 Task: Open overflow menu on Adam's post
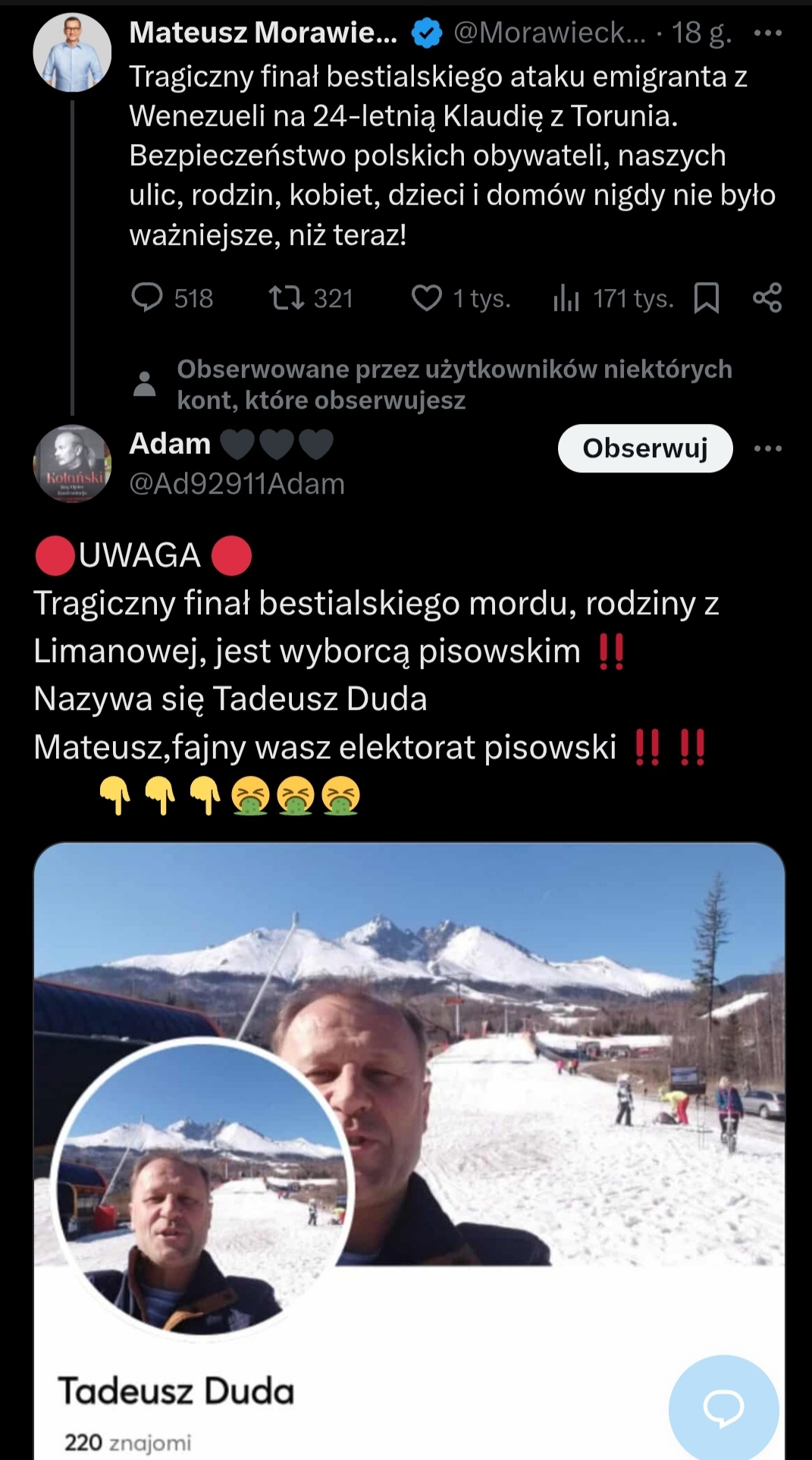(x=767, y=448)
